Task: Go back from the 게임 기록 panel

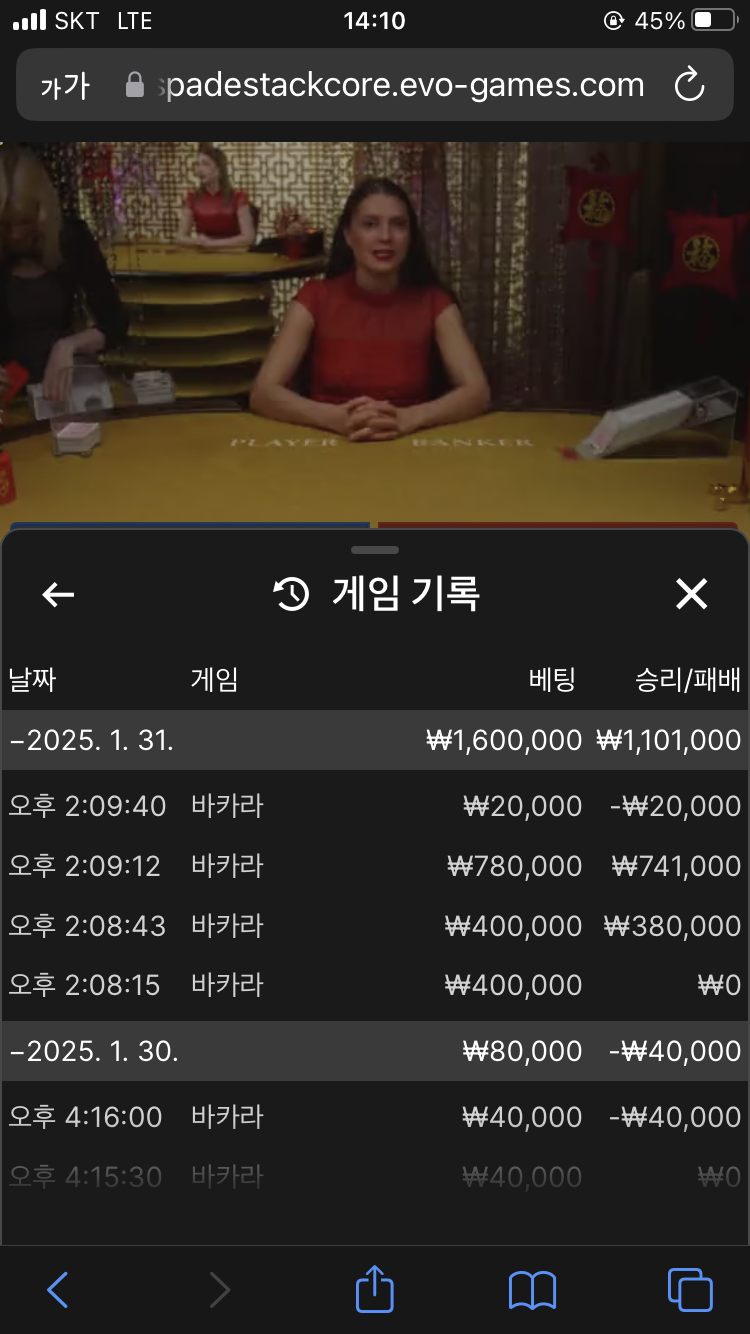Action: [x=58, y=595]
